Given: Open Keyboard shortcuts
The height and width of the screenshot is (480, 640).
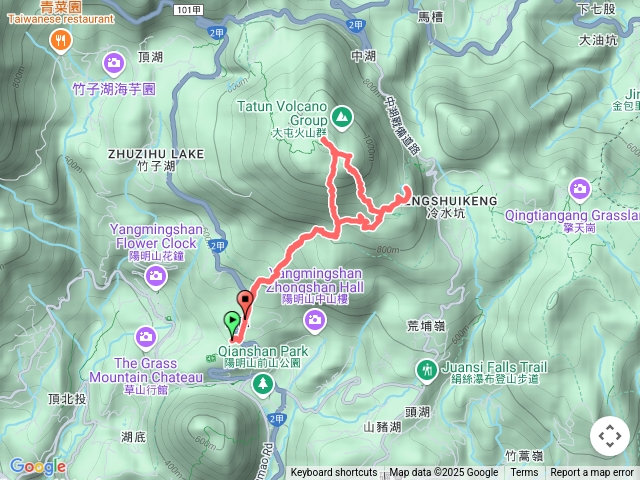Looking at the screenshot, I should (x=334, y=473).
